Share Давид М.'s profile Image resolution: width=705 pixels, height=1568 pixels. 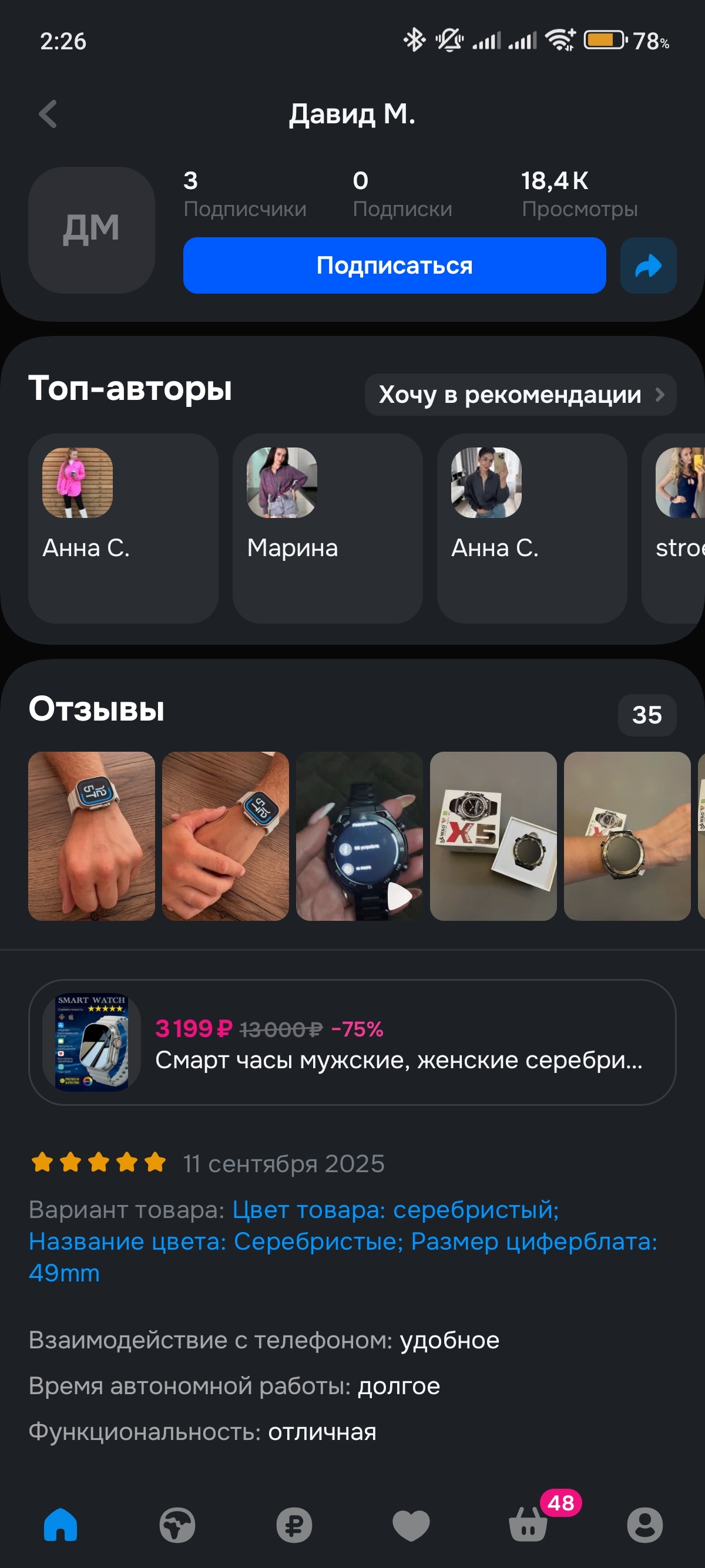click(648, 265)
